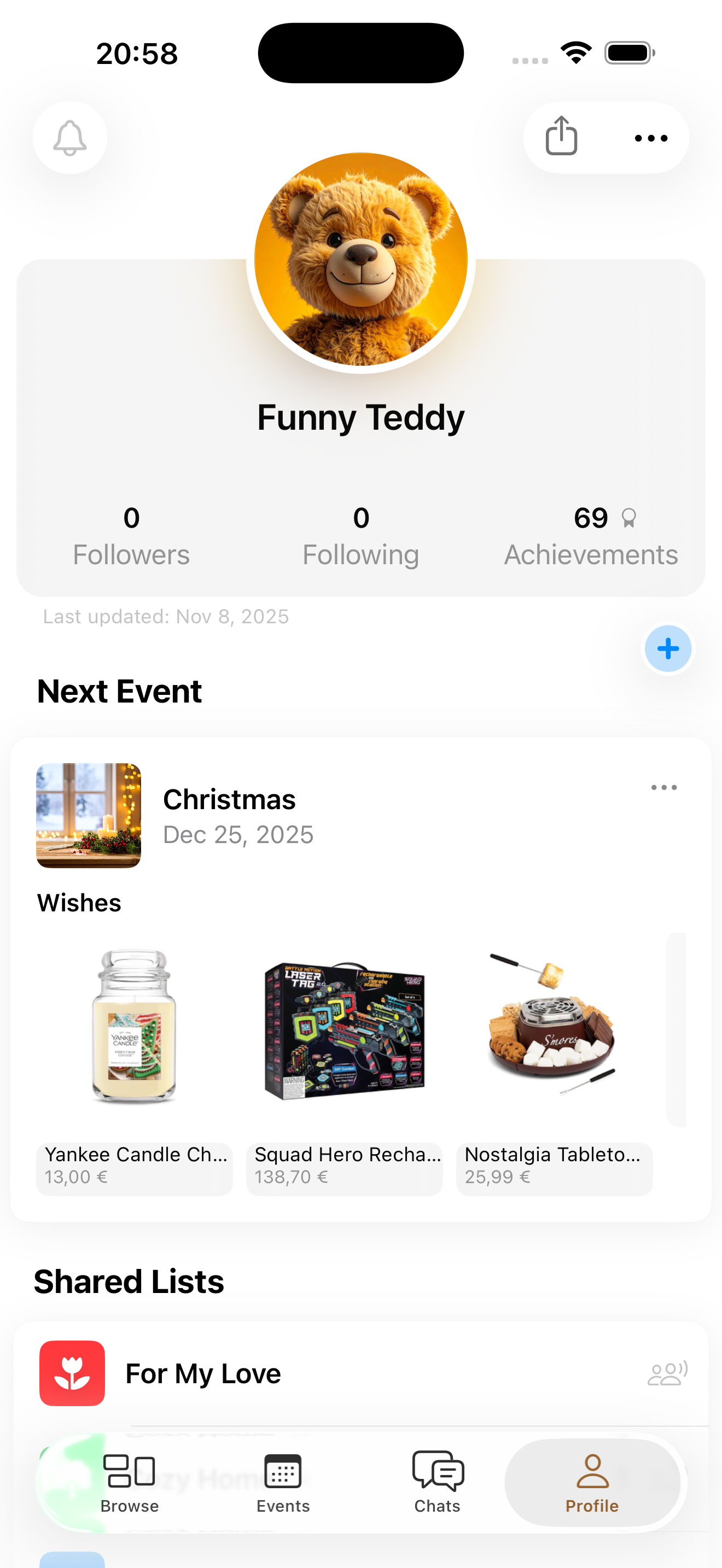This screenshot has width=722, height=1568.
Task: Open the Achievements screen showing 69
Action: (591, 536)
